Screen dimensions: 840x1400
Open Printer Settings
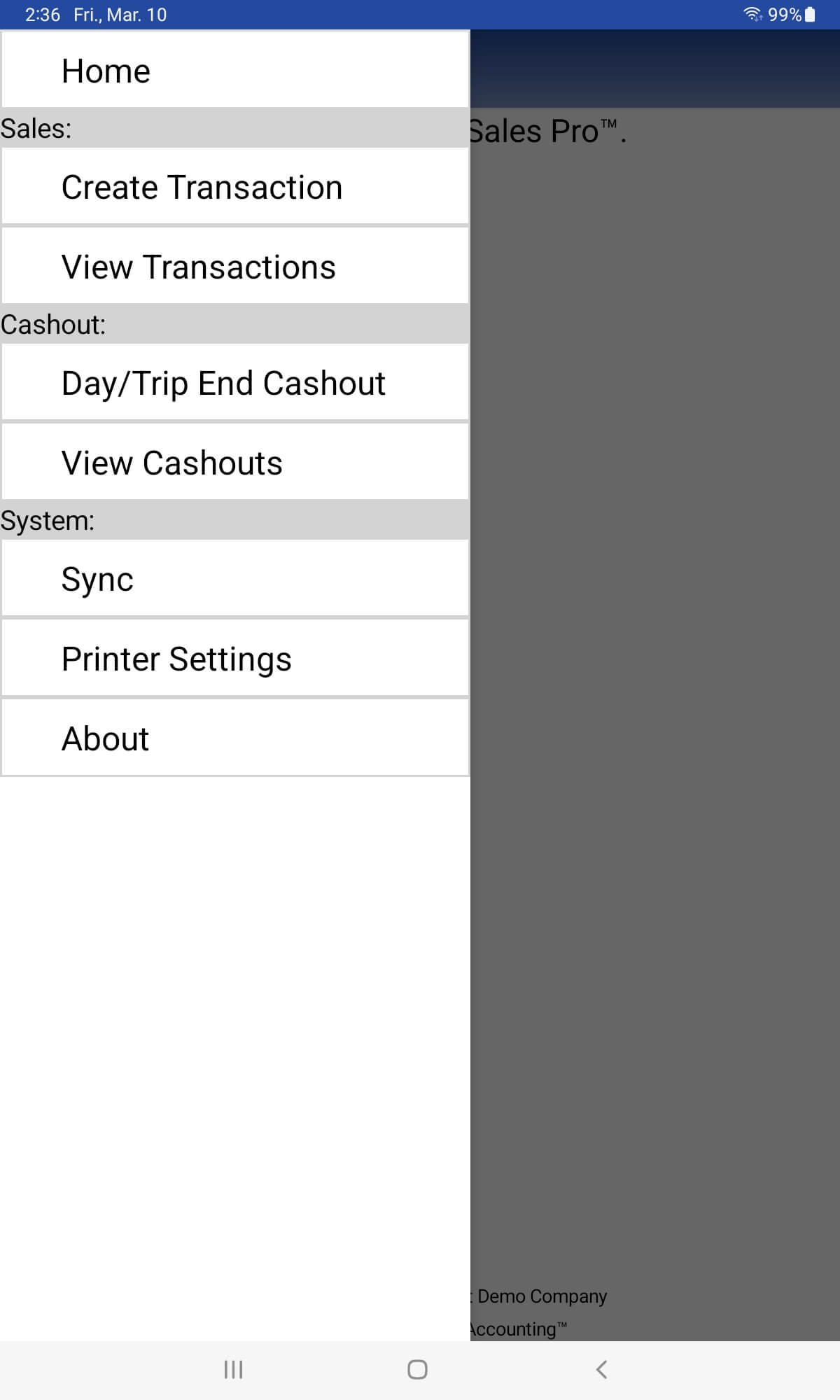(234, 658)
